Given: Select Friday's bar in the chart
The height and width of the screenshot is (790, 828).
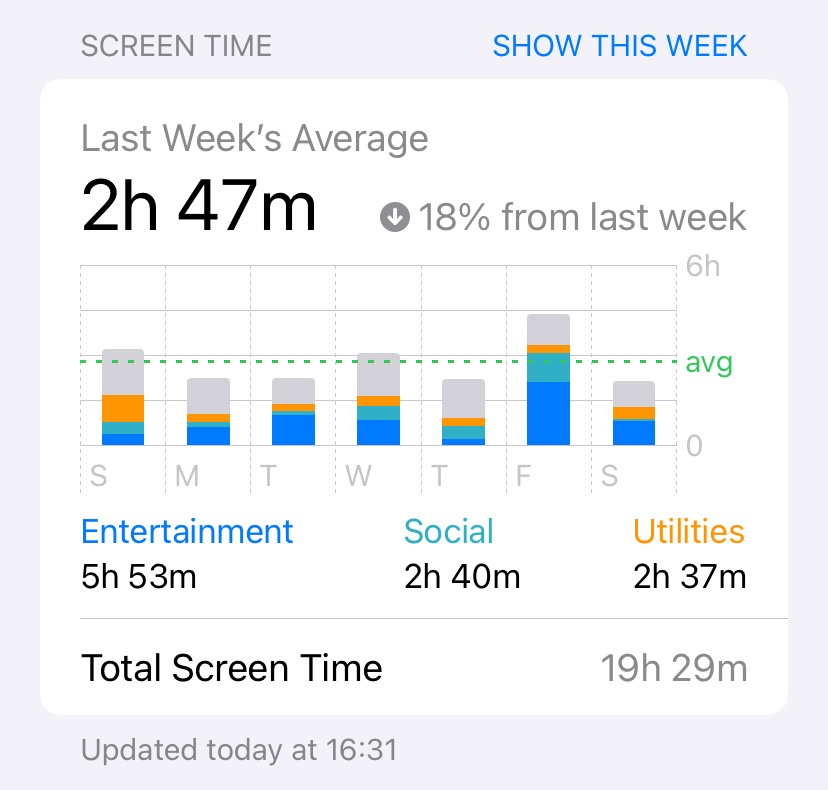Looking at the screenshot, I should point(548,380).
